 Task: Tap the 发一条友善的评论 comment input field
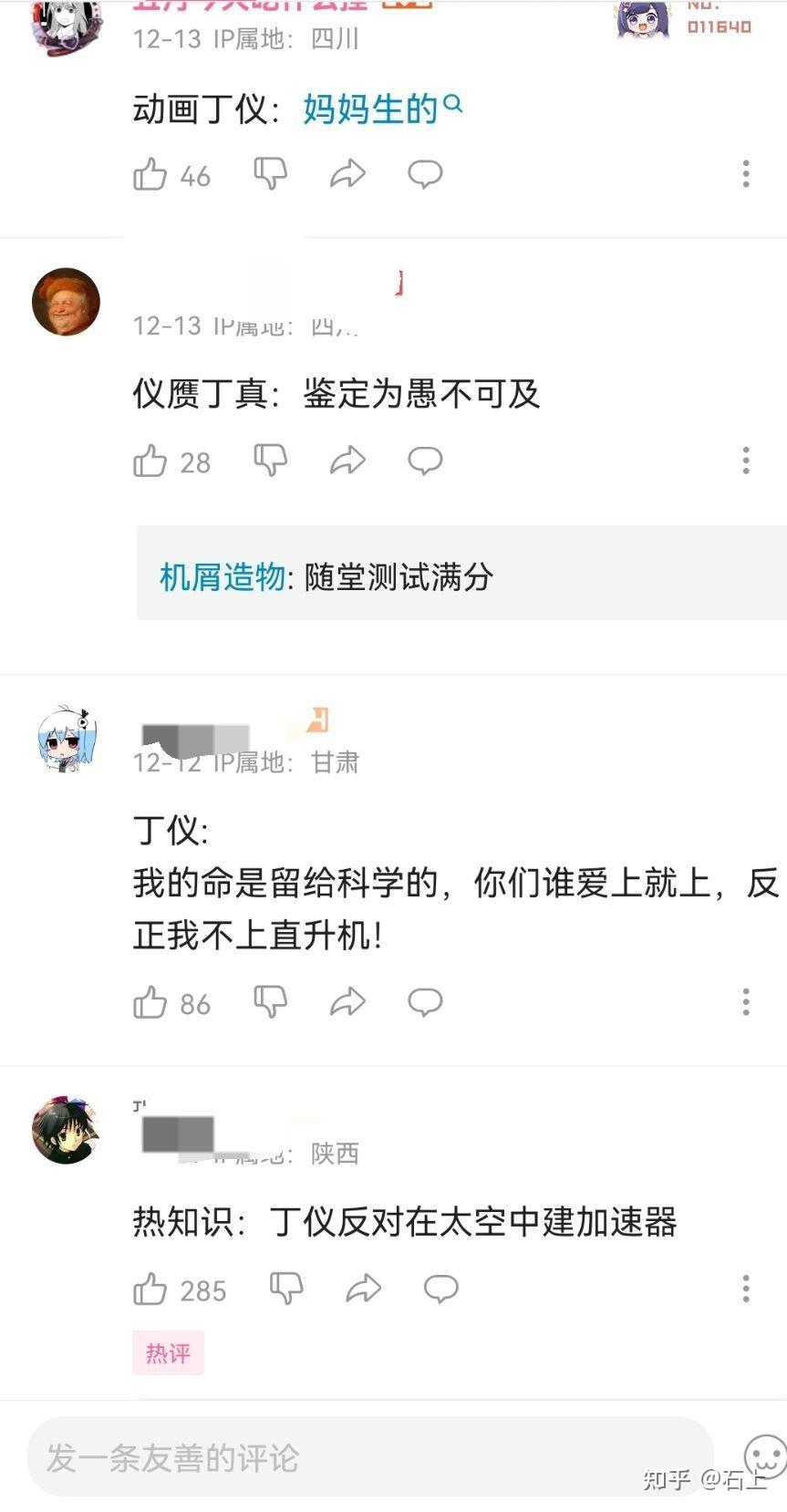pyautogui.click(x=370, y=1456)
